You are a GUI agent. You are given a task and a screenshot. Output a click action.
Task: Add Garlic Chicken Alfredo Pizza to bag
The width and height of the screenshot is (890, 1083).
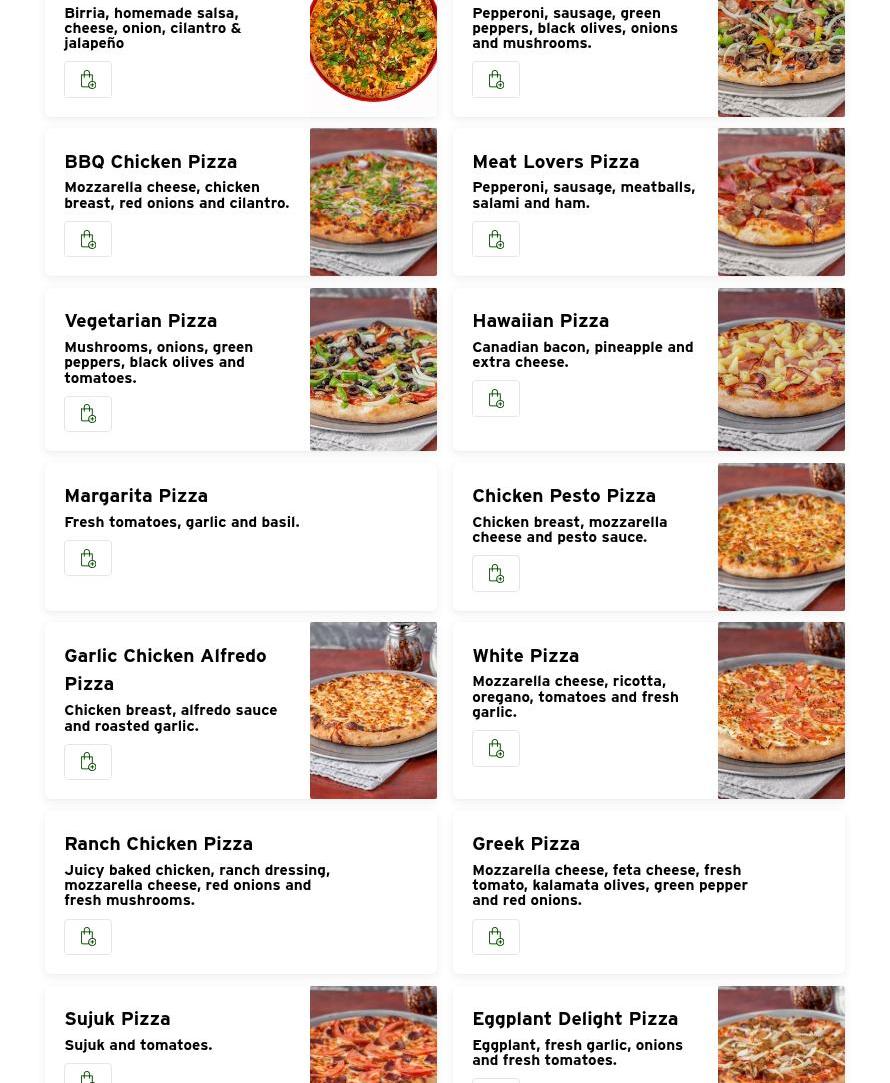point(88,762)
